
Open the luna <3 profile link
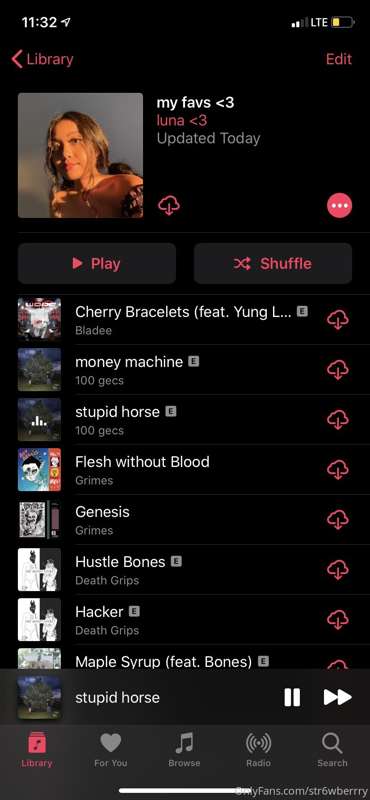tap(182, 120)
